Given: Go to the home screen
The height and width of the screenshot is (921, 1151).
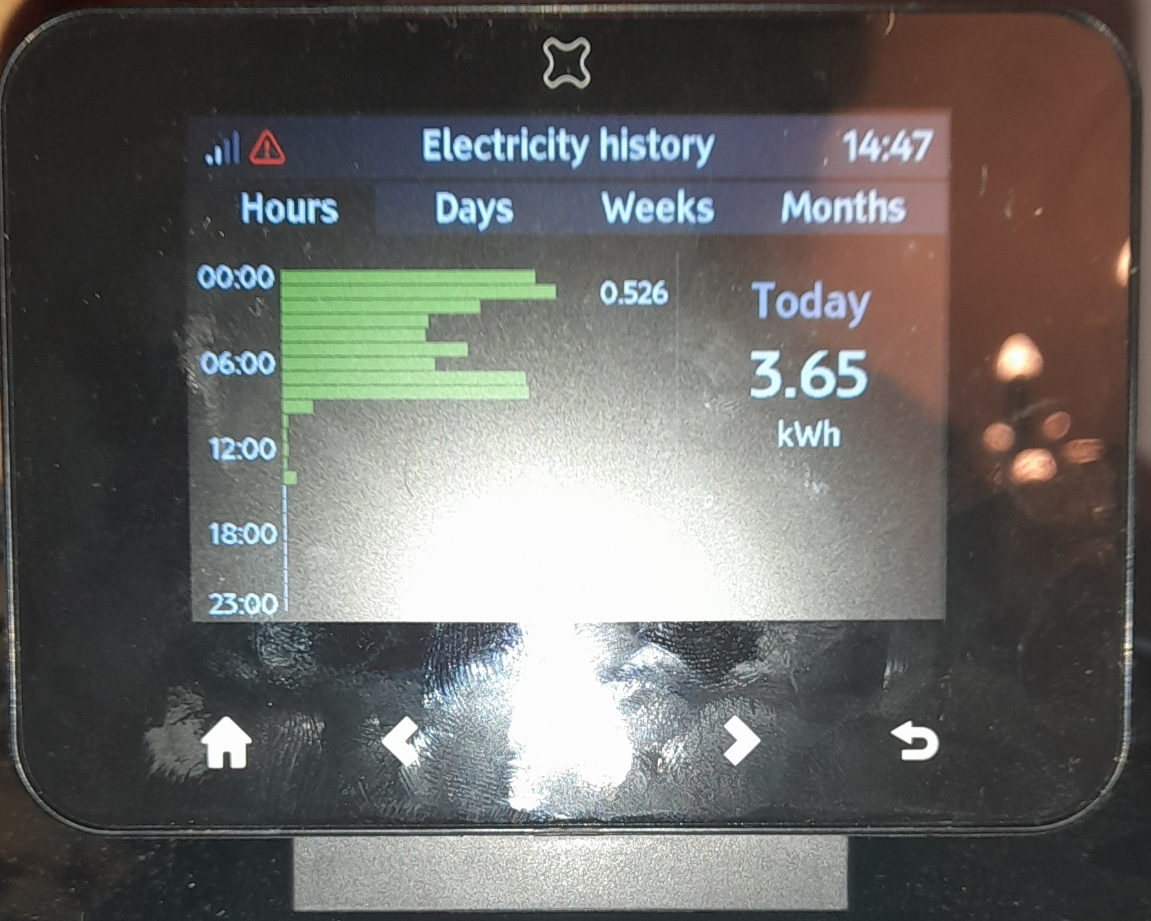Looking at the screenshot, I should click(x=227, y=745).
